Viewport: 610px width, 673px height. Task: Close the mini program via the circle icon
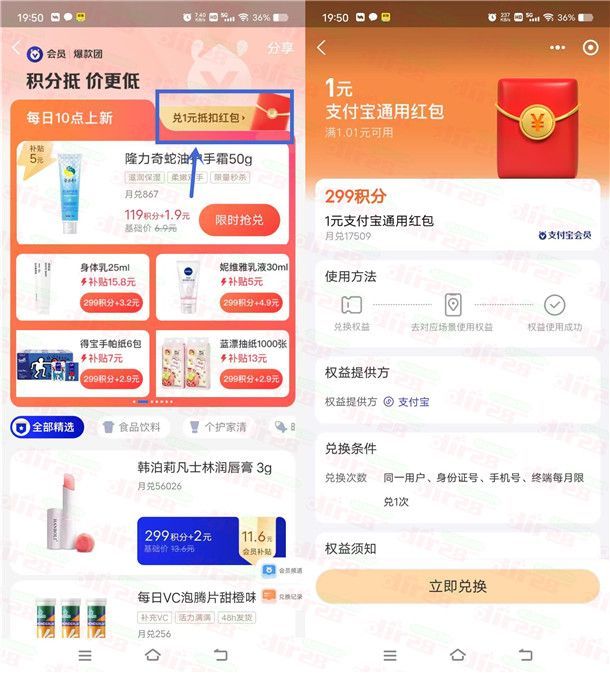tap(590, 48)
